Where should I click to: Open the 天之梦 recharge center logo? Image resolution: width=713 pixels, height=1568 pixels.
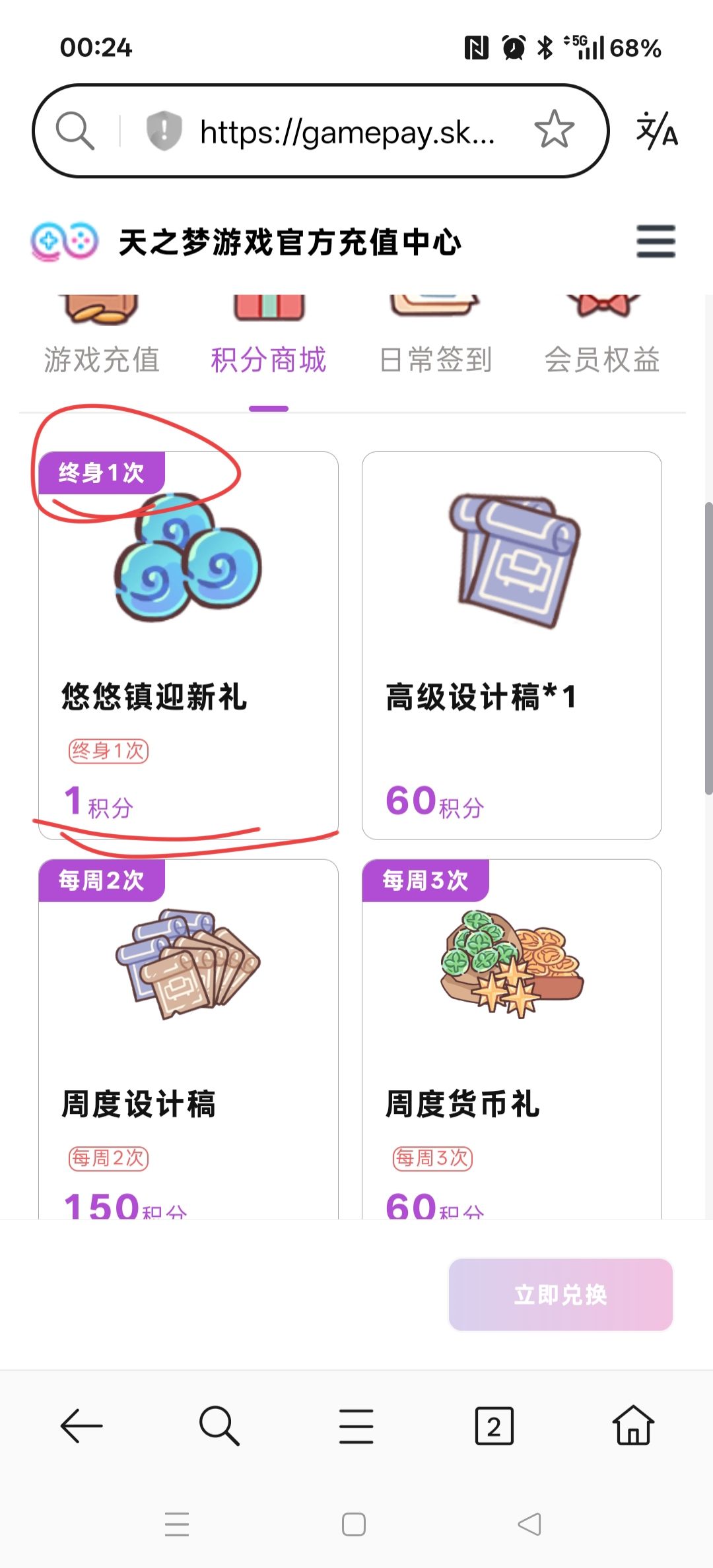(64, 242)
